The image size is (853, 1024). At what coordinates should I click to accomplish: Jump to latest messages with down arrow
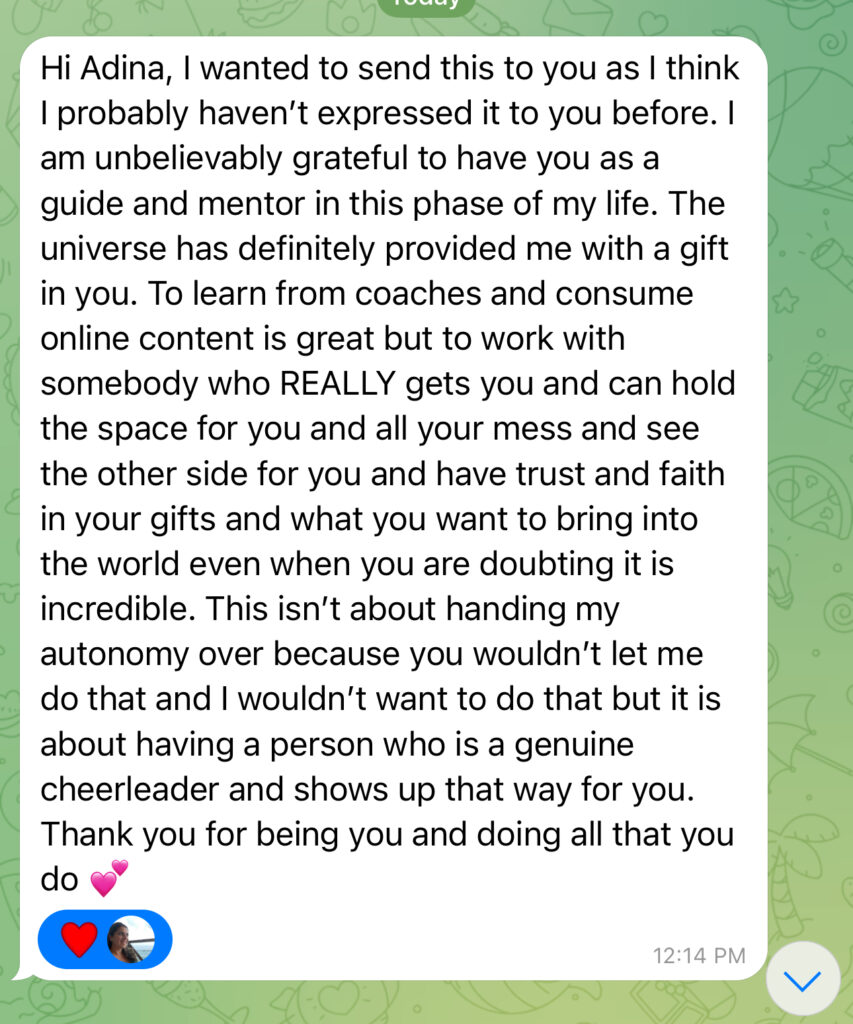[802, 979]
